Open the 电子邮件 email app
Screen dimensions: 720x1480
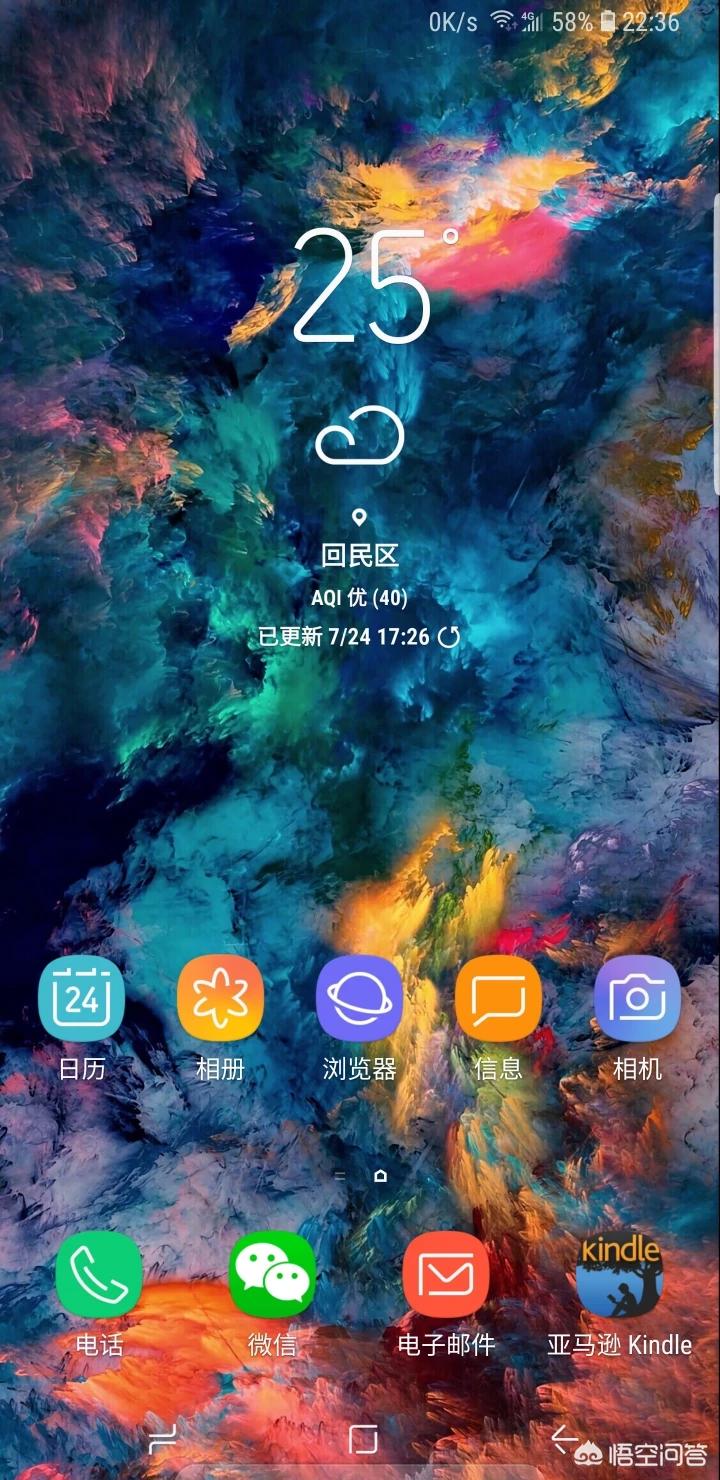coord(446,1275)
